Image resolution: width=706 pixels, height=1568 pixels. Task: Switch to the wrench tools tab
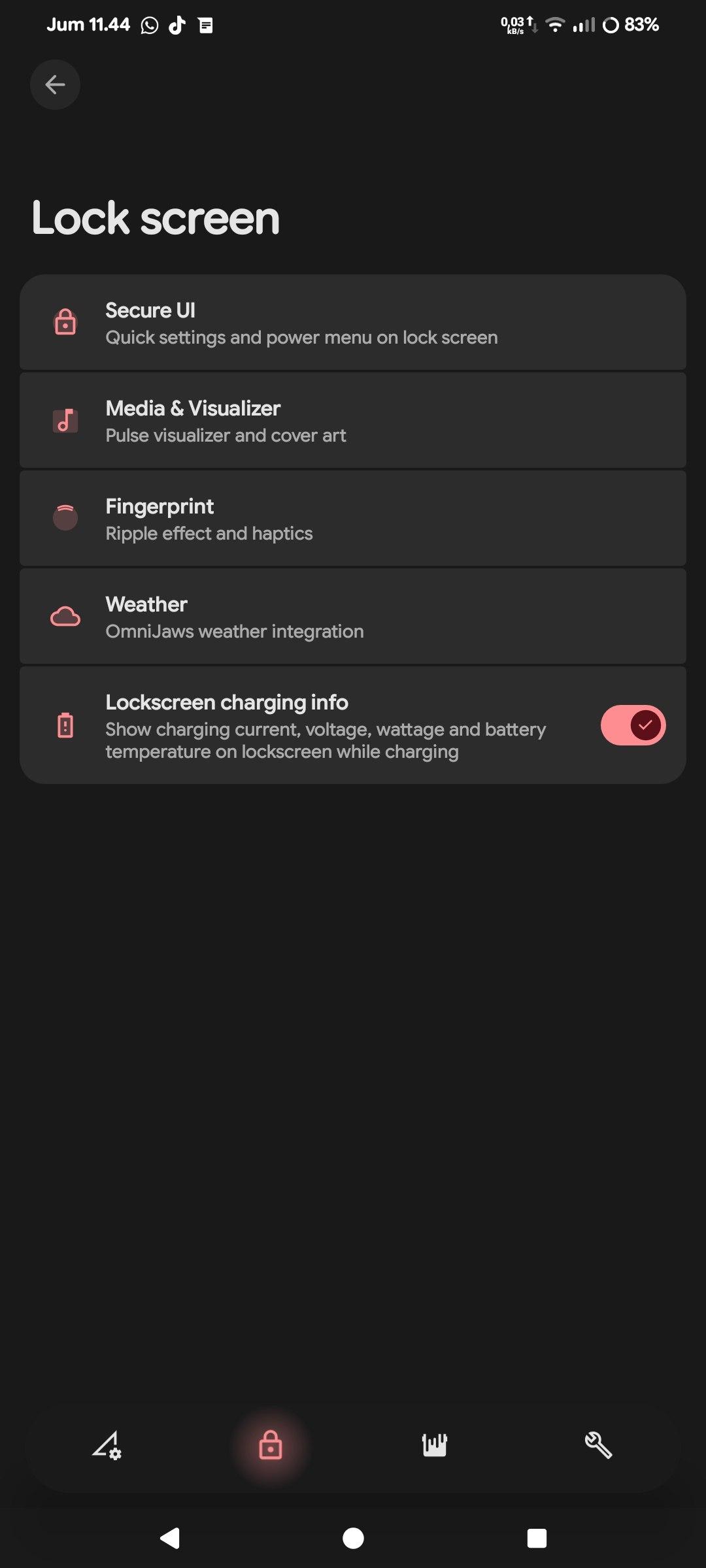tap(598, 1445)
